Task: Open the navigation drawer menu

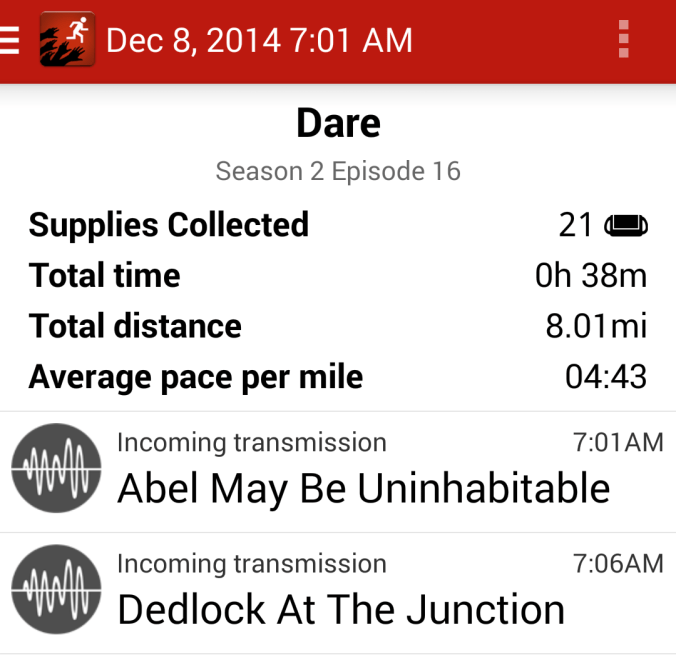Action: (x=10, y=40)
